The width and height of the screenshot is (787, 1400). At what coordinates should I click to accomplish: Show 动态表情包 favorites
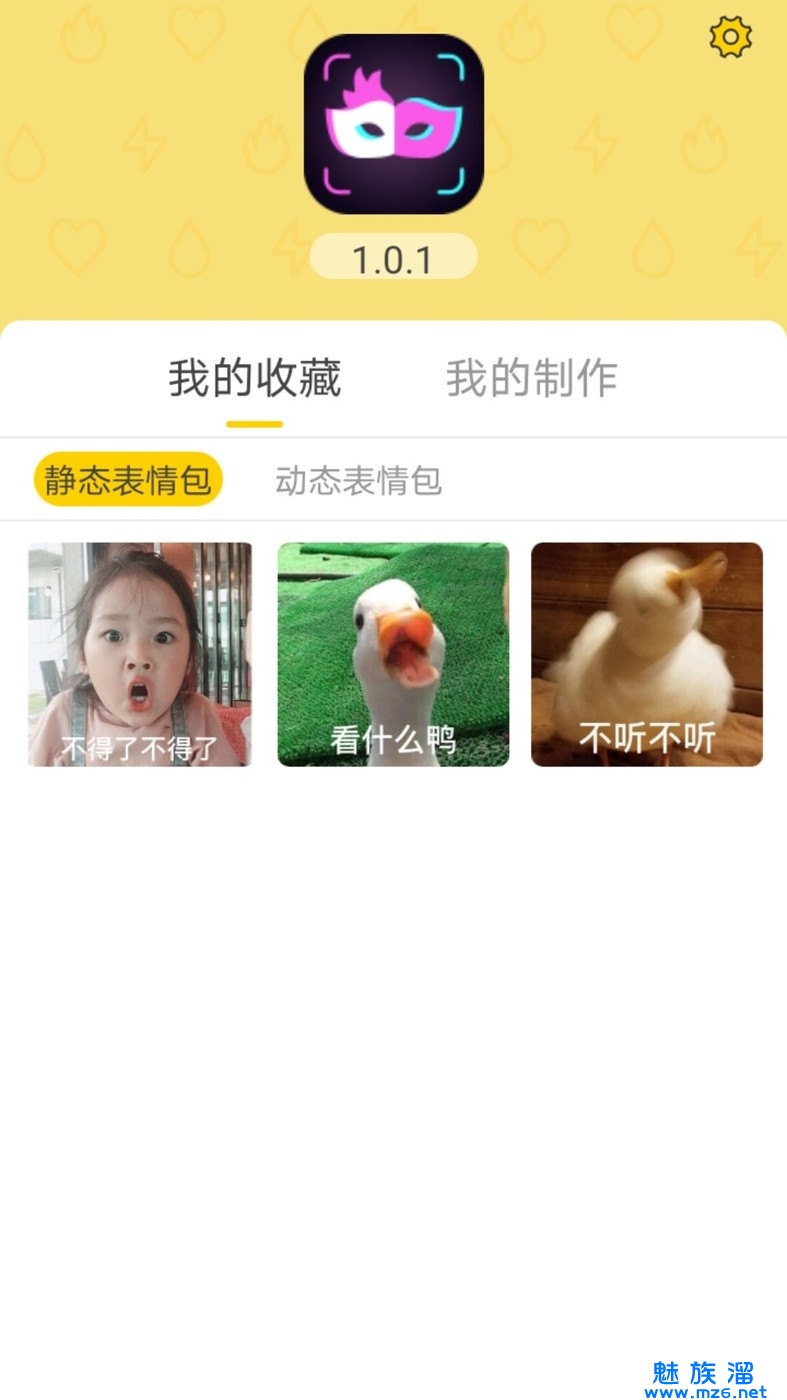coord(358,481)
